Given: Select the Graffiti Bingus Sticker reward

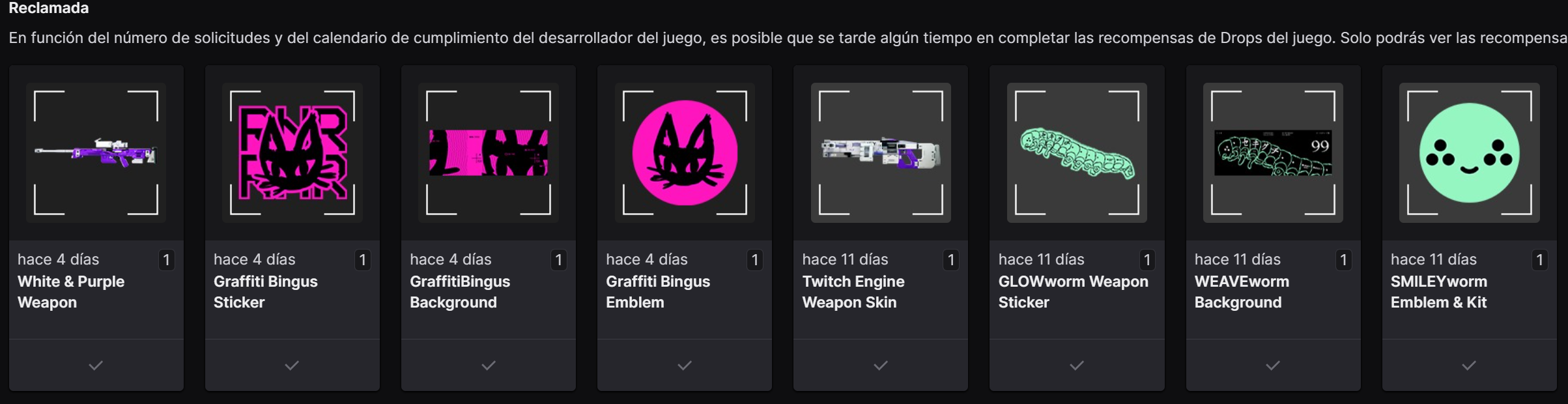Looking at the screenshot, I should [292, 153].
